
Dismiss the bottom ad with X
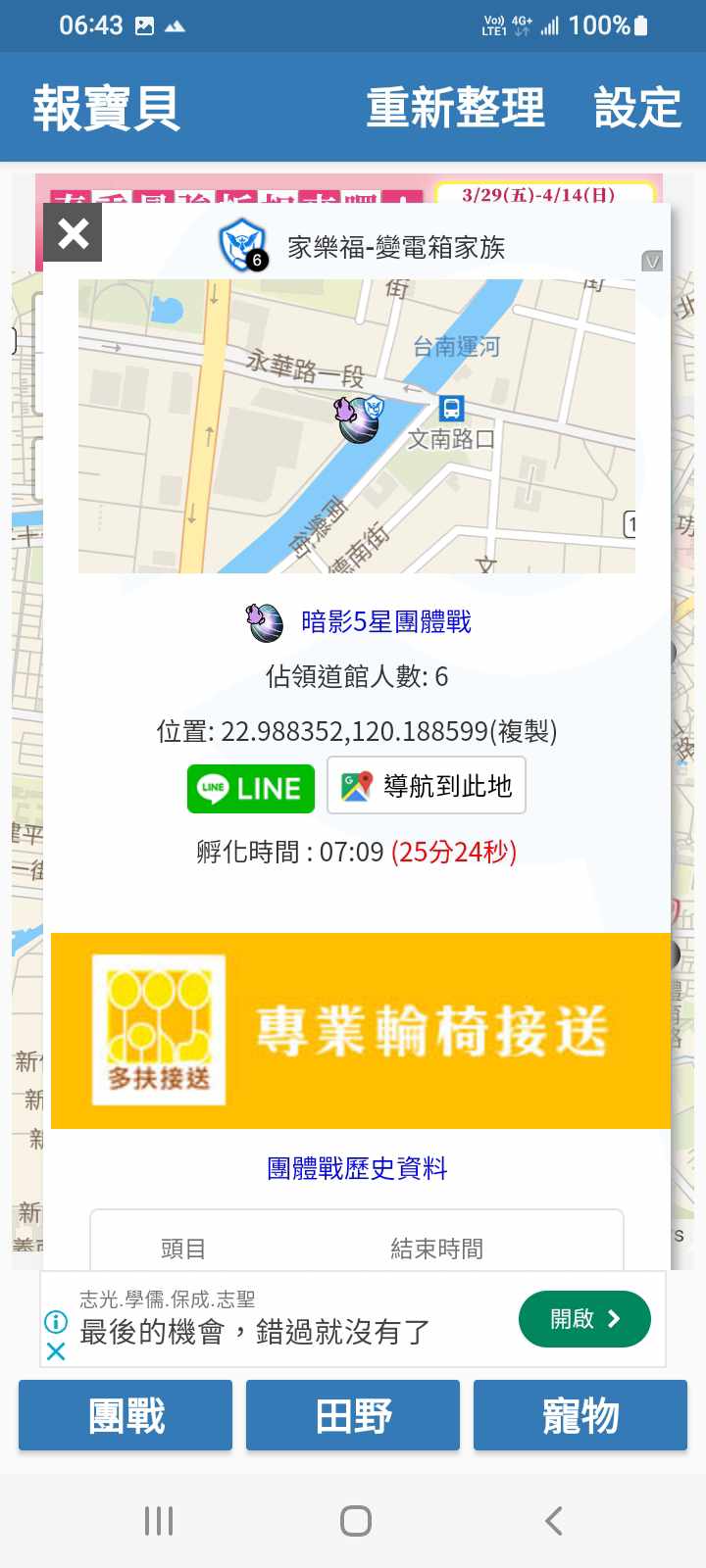click(x=56, y=1352)
